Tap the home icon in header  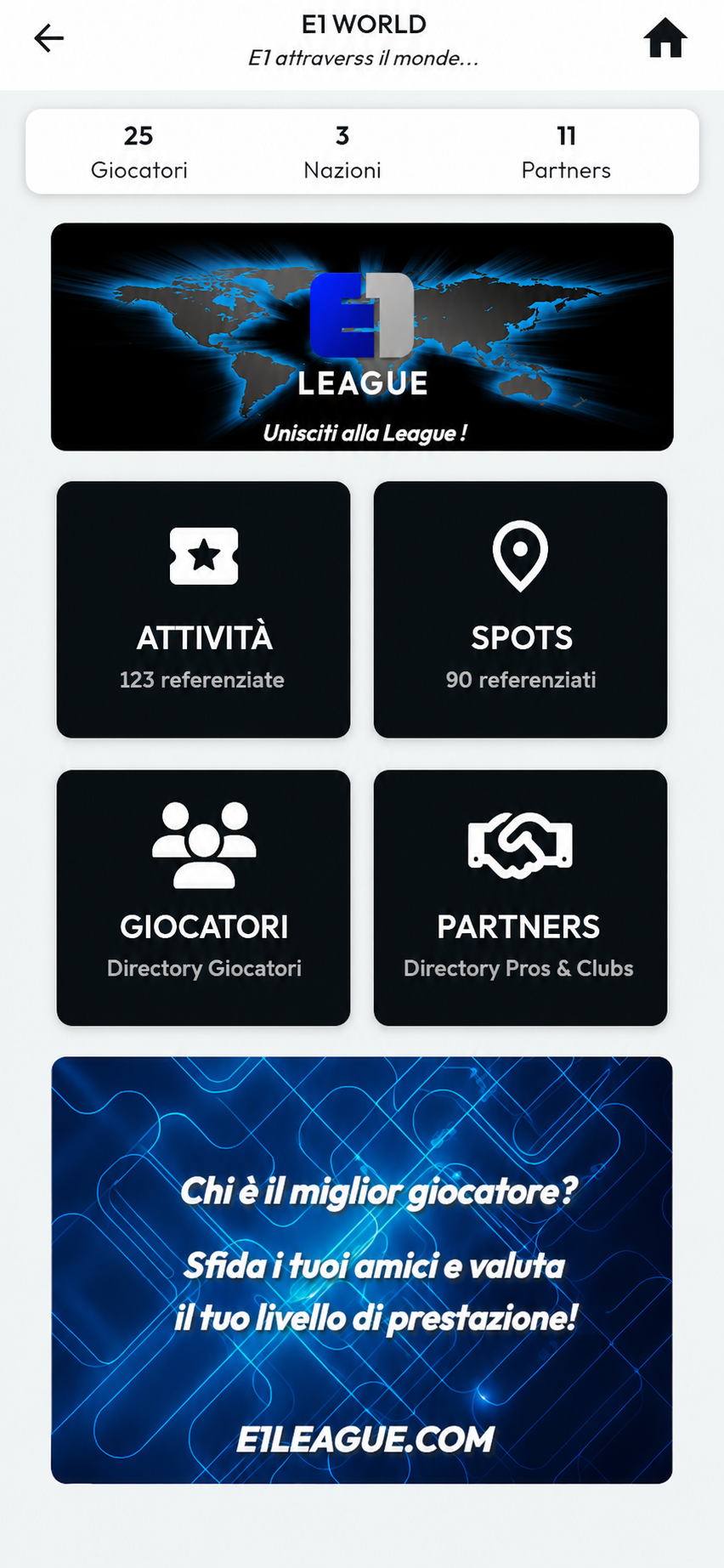(x=665, y=38)
